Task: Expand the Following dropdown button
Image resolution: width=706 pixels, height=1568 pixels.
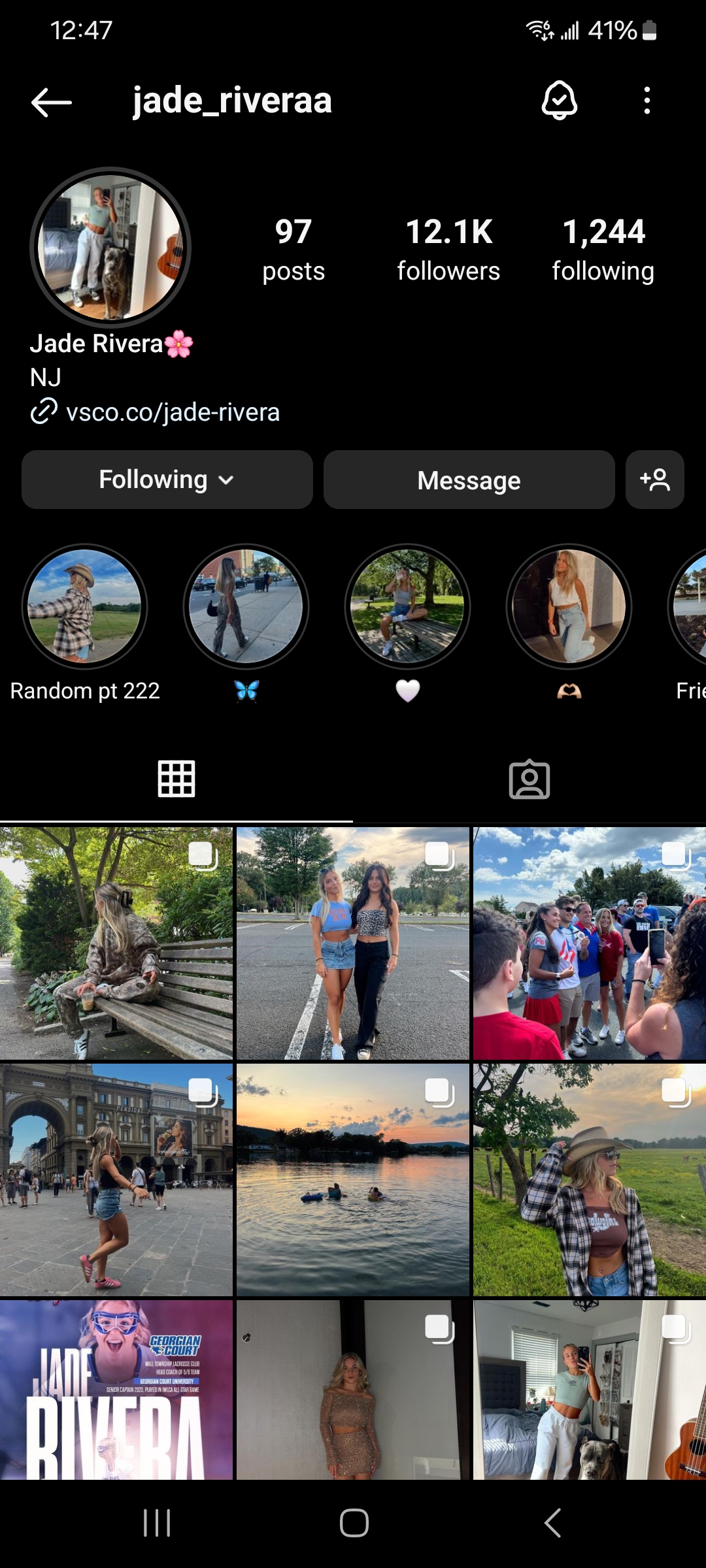Action: 167,480
